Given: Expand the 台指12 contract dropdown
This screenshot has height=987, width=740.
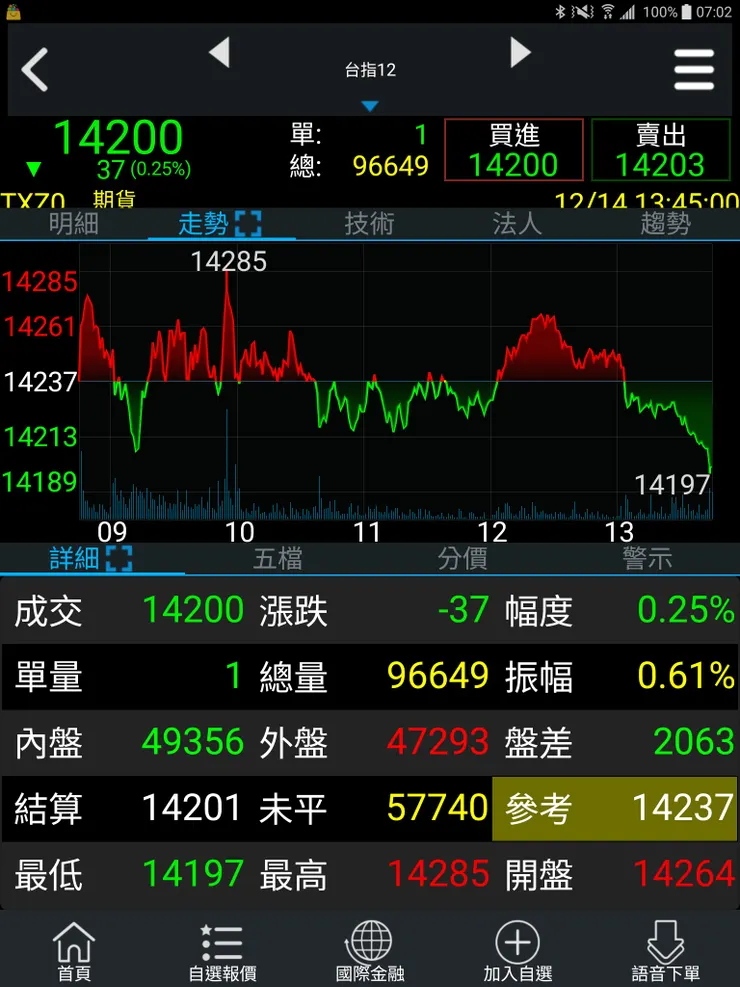Looking at the screenshot, I should [370, 104].
